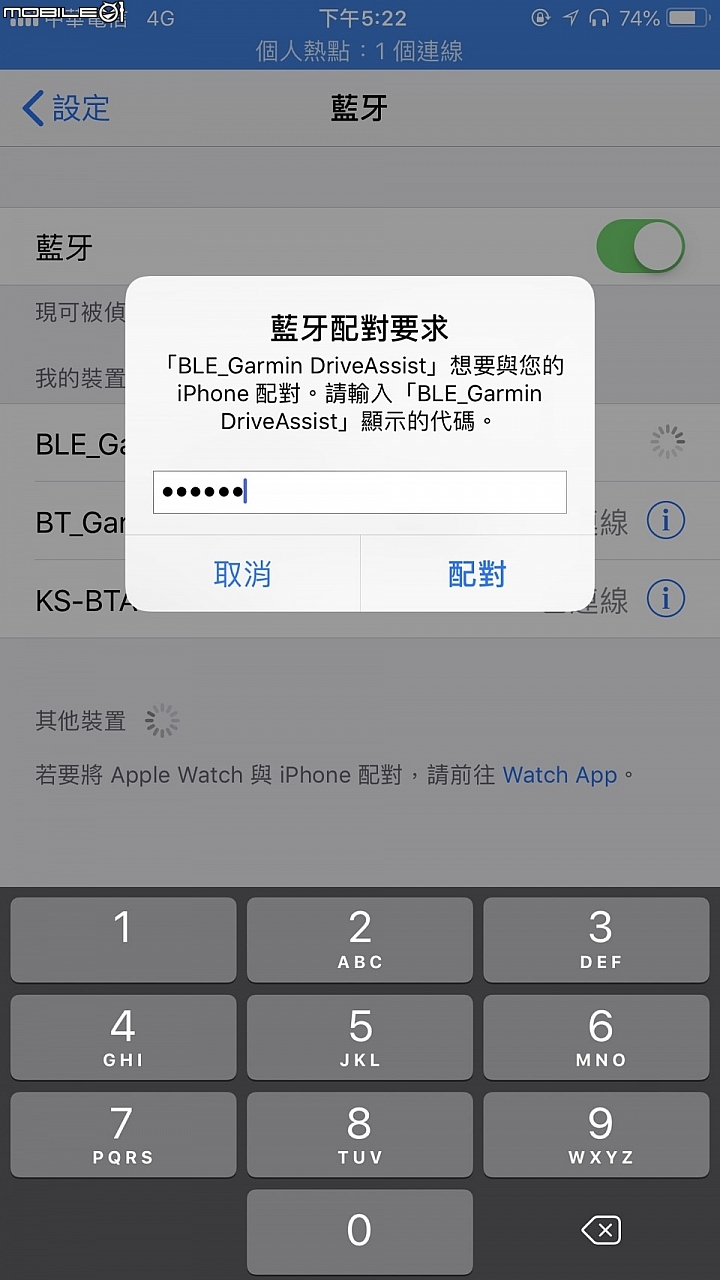
Task: Tap 取消 to cancel the pairing request
Action: 243,574
